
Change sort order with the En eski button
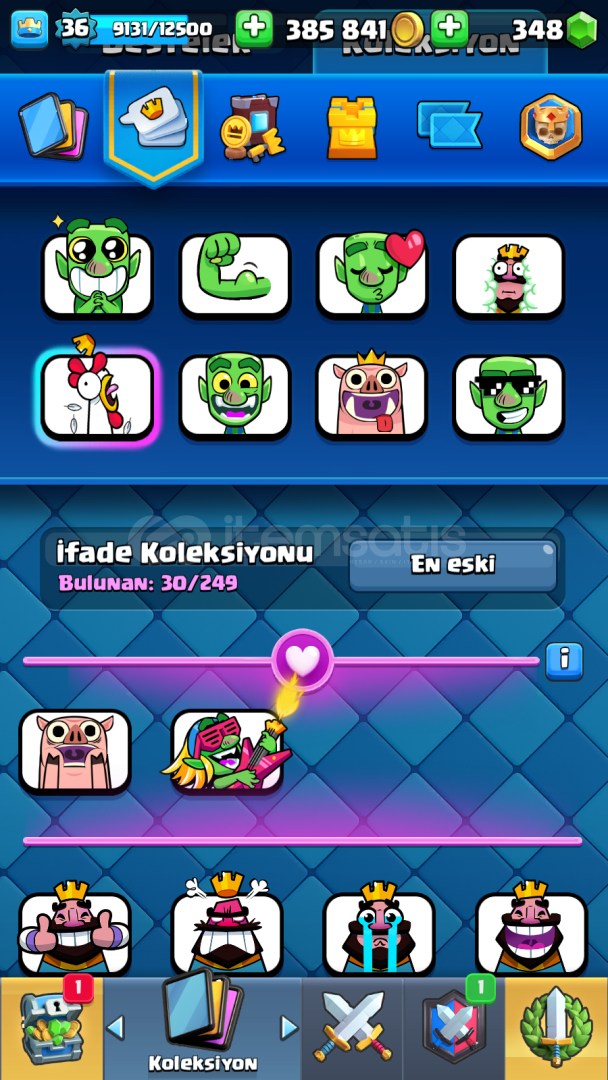click(x=452, y=565)
